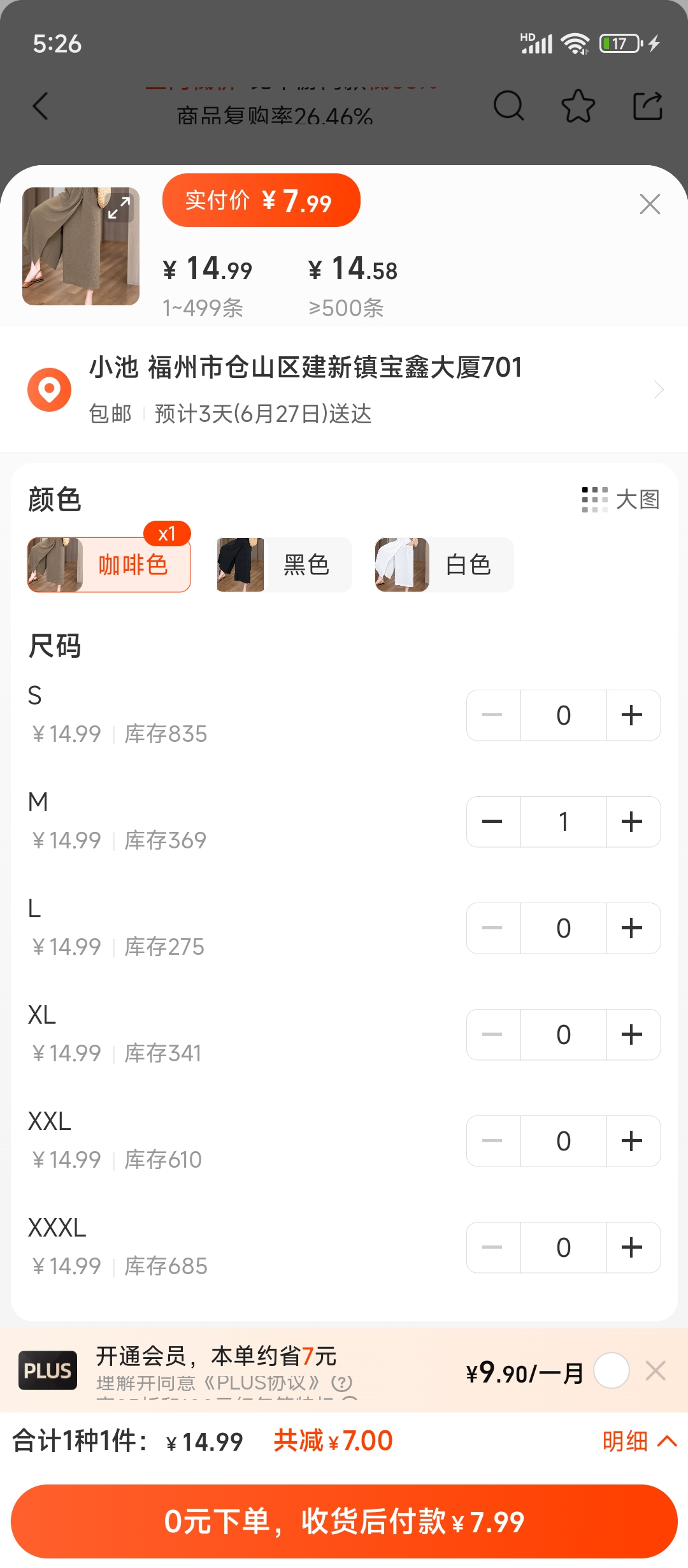The image size is (688, 1568).
Task: Place order with 0元下单 button
Action: [x=344, y=1521]
